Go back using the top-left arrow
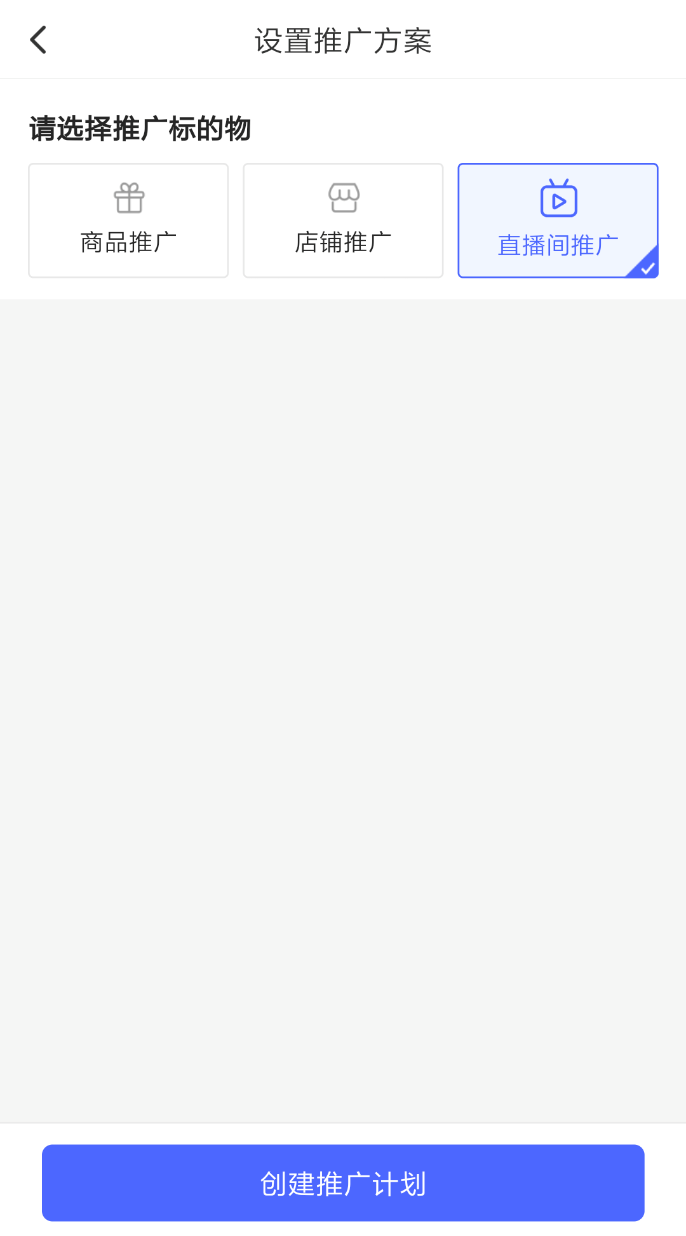 click(x=38, y=40)
